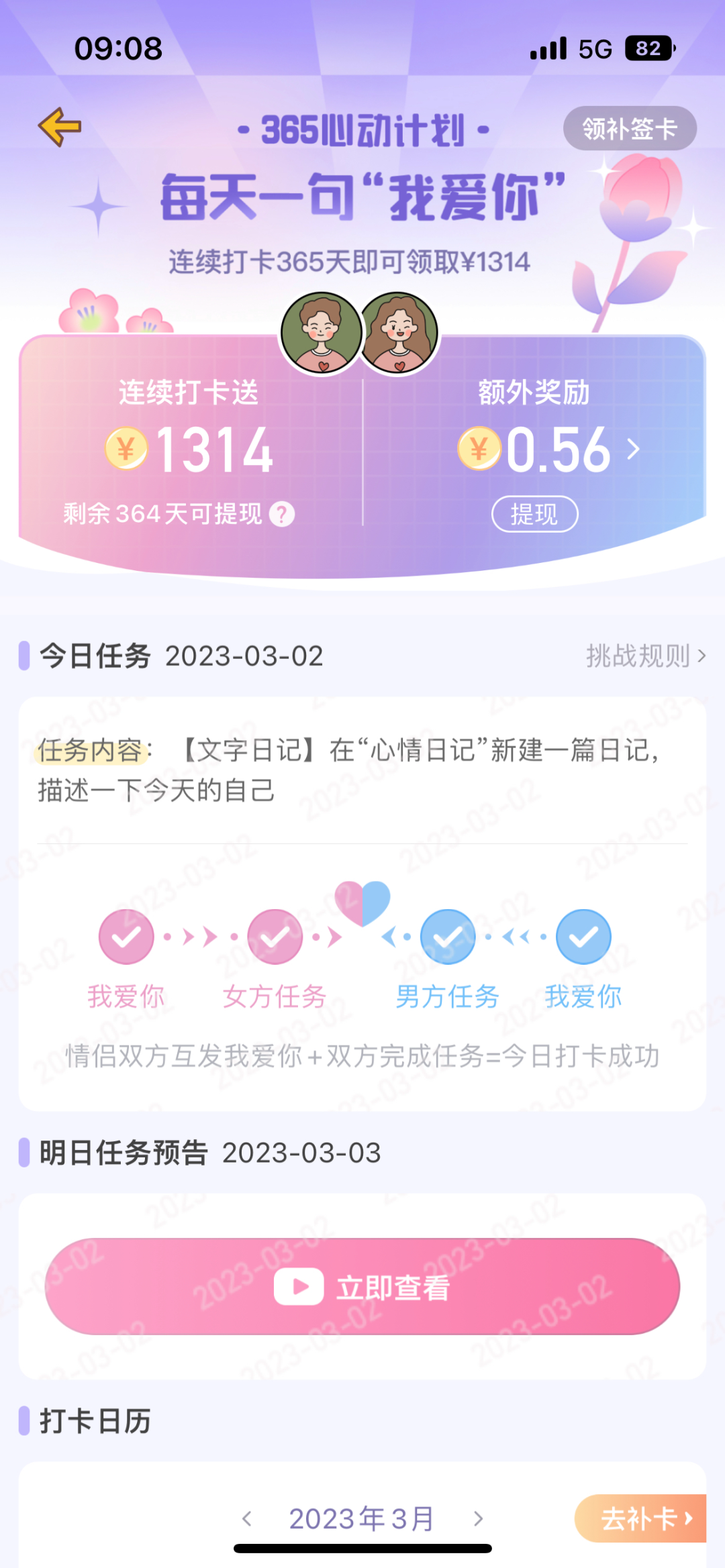
Task: Go to next month in calendar
Action: (478, 1518)
